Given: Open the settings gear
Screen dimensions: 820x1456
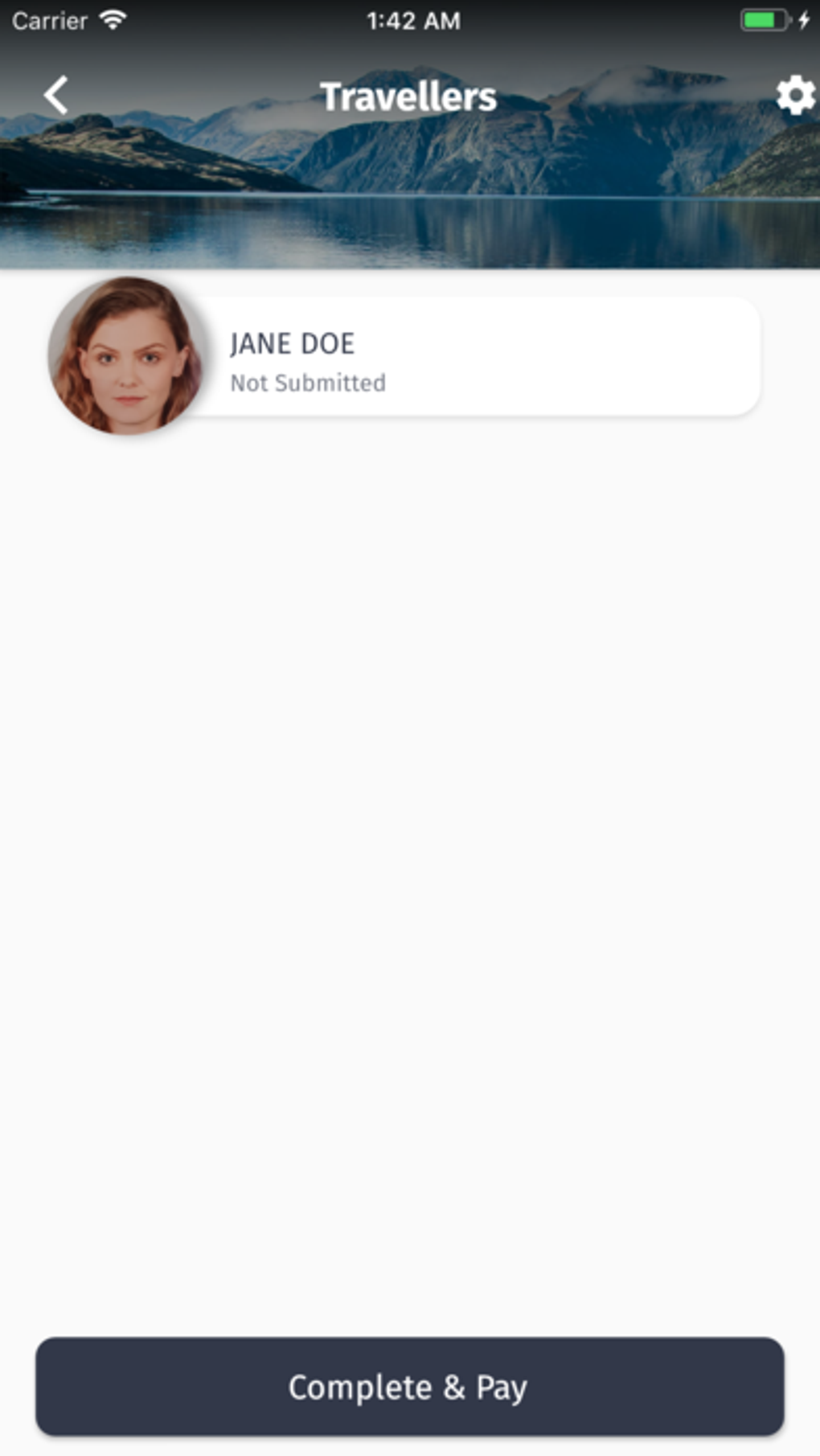Looking at the screenshot, I should click(x=794, y=96).
